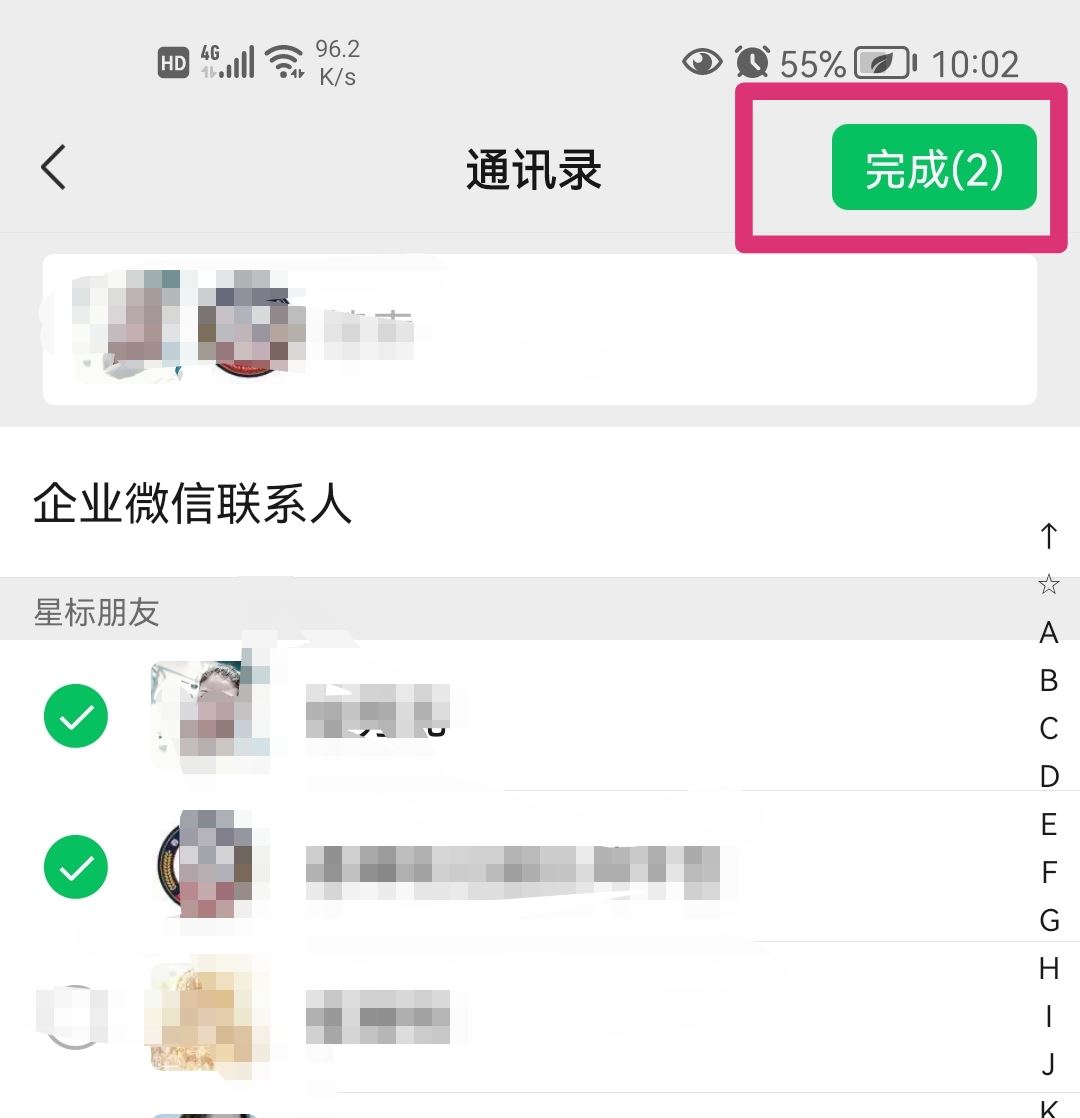The image size is (1080, 1118).
Task: Tap the 完成(2) button to confirm selection
Action: point(934,168)
